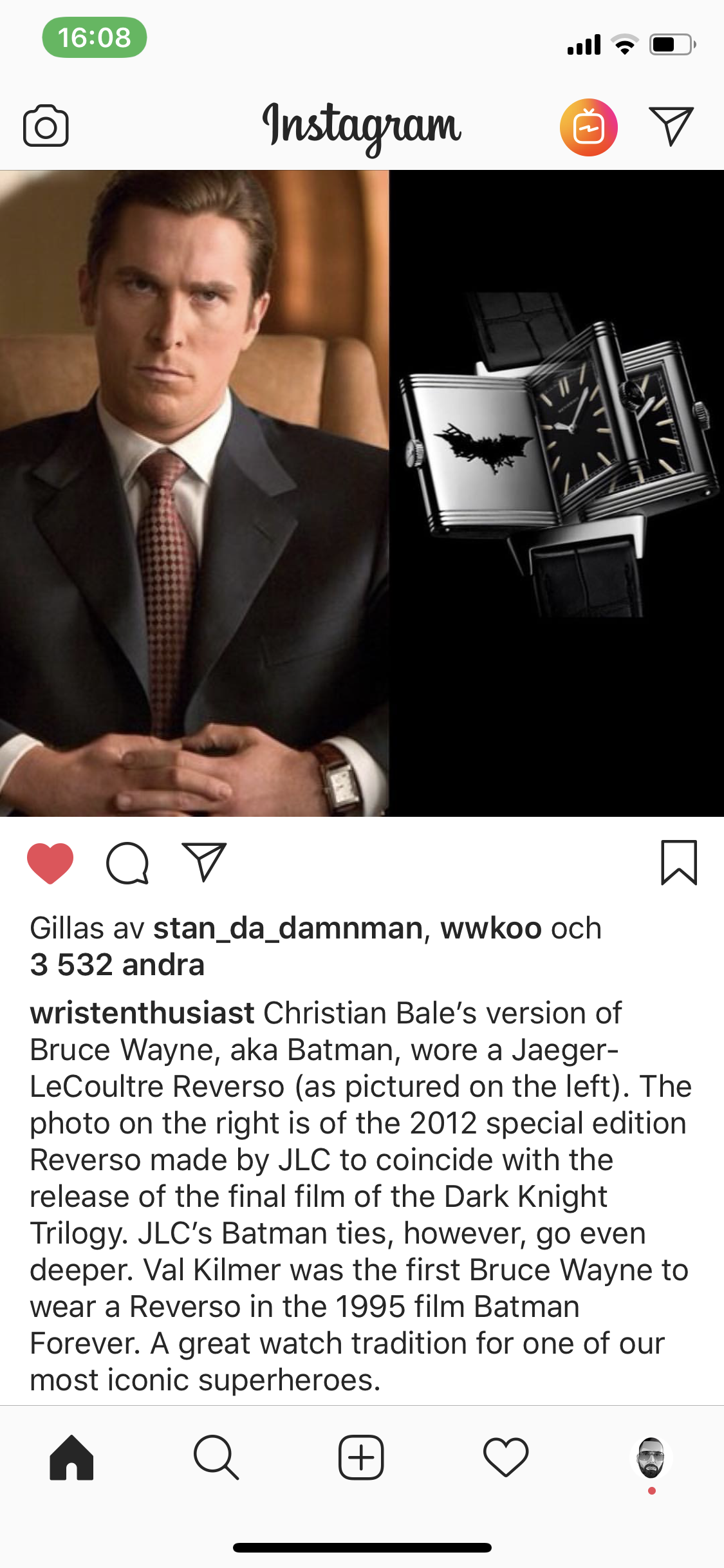
Task: Create a new post with plus tab
Action: point(361,1458)
